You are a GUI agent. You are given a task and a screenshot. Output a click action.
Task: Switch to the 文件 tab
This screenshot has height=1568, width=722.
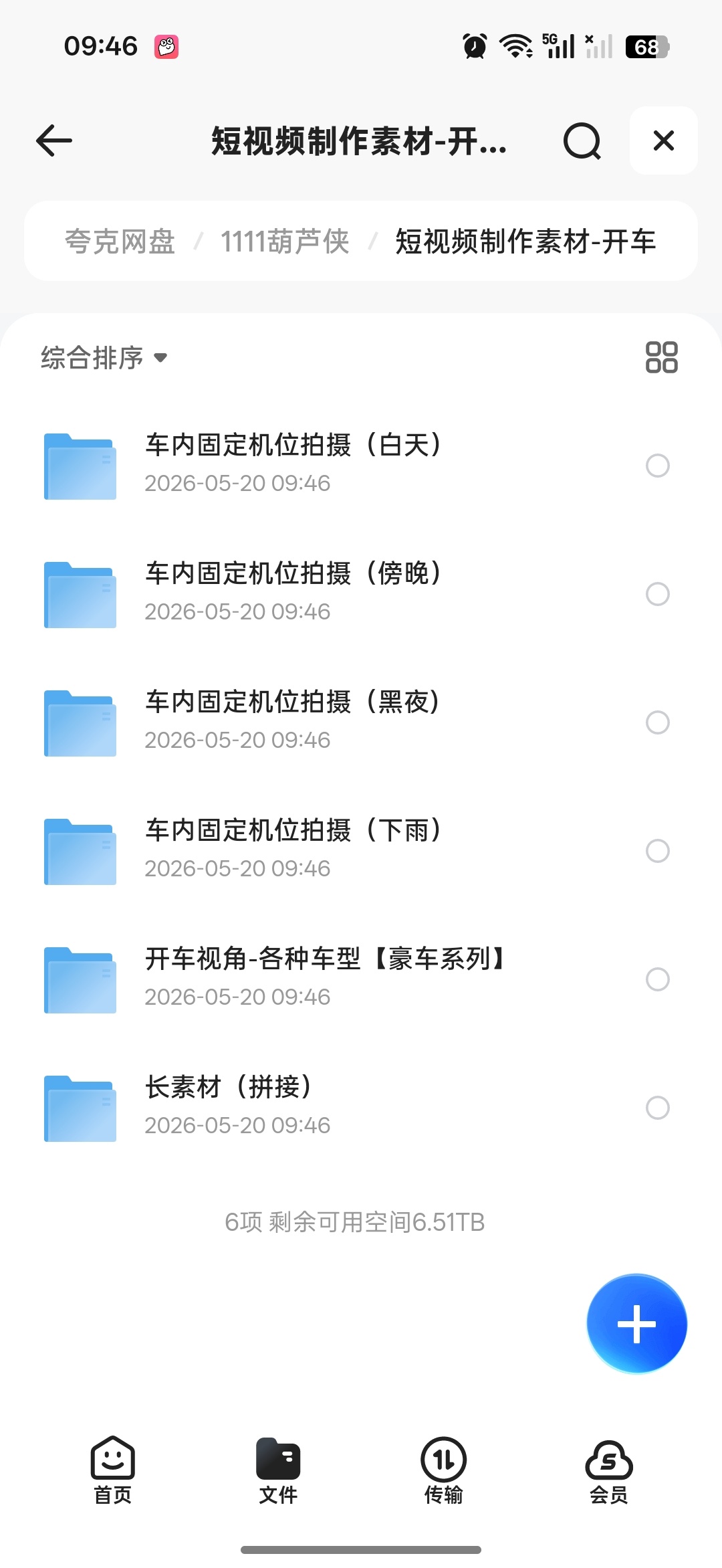coord(278,1470)
